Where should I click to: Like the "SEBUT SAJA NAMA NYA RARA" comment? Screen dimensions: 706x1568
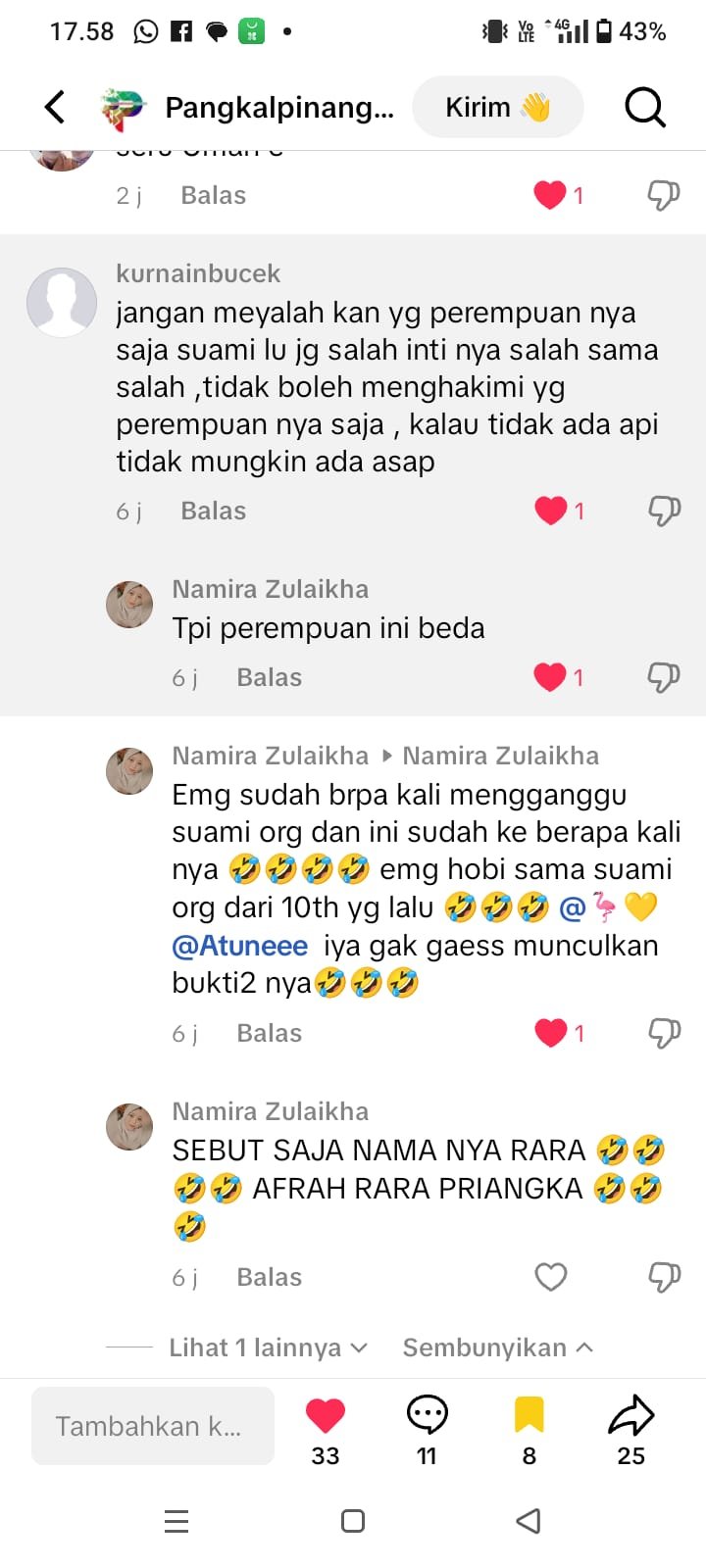click(551, 1277)
